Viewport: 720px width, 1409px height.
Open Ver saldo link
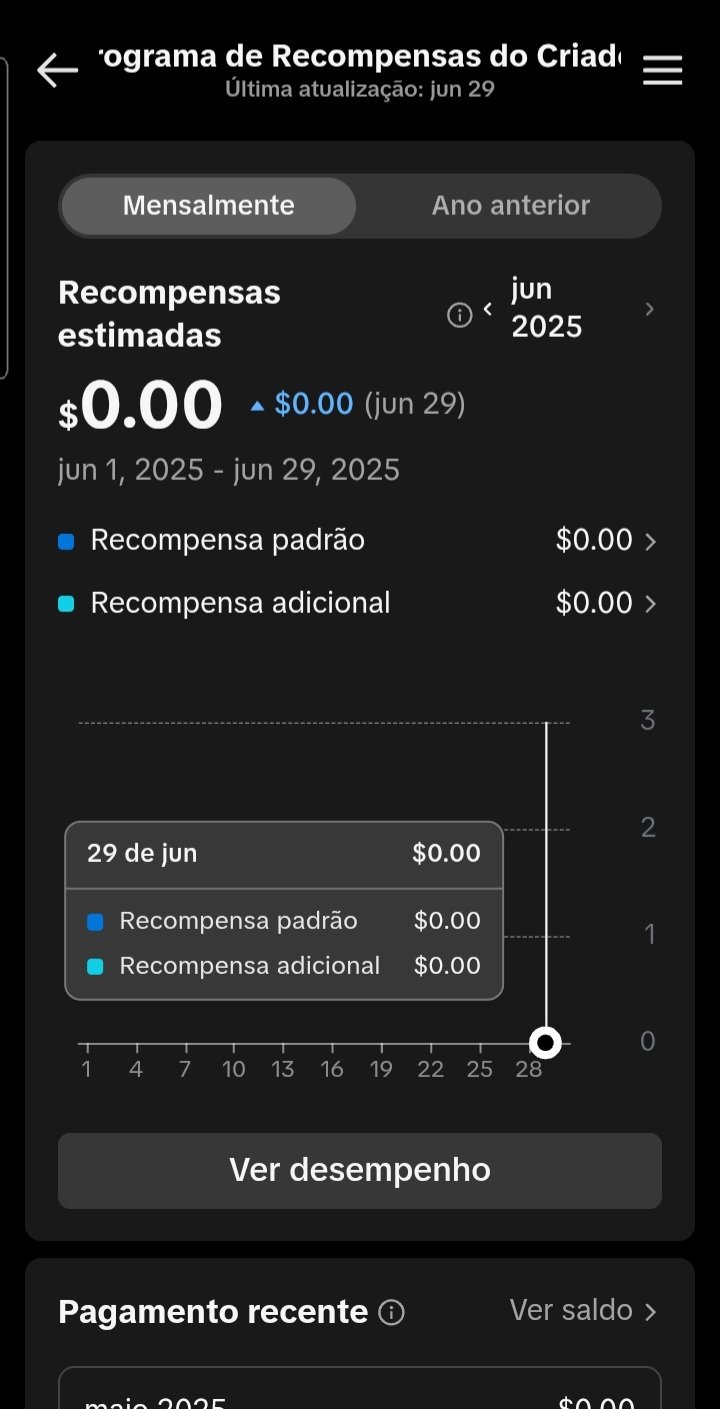coord(584,1311)
